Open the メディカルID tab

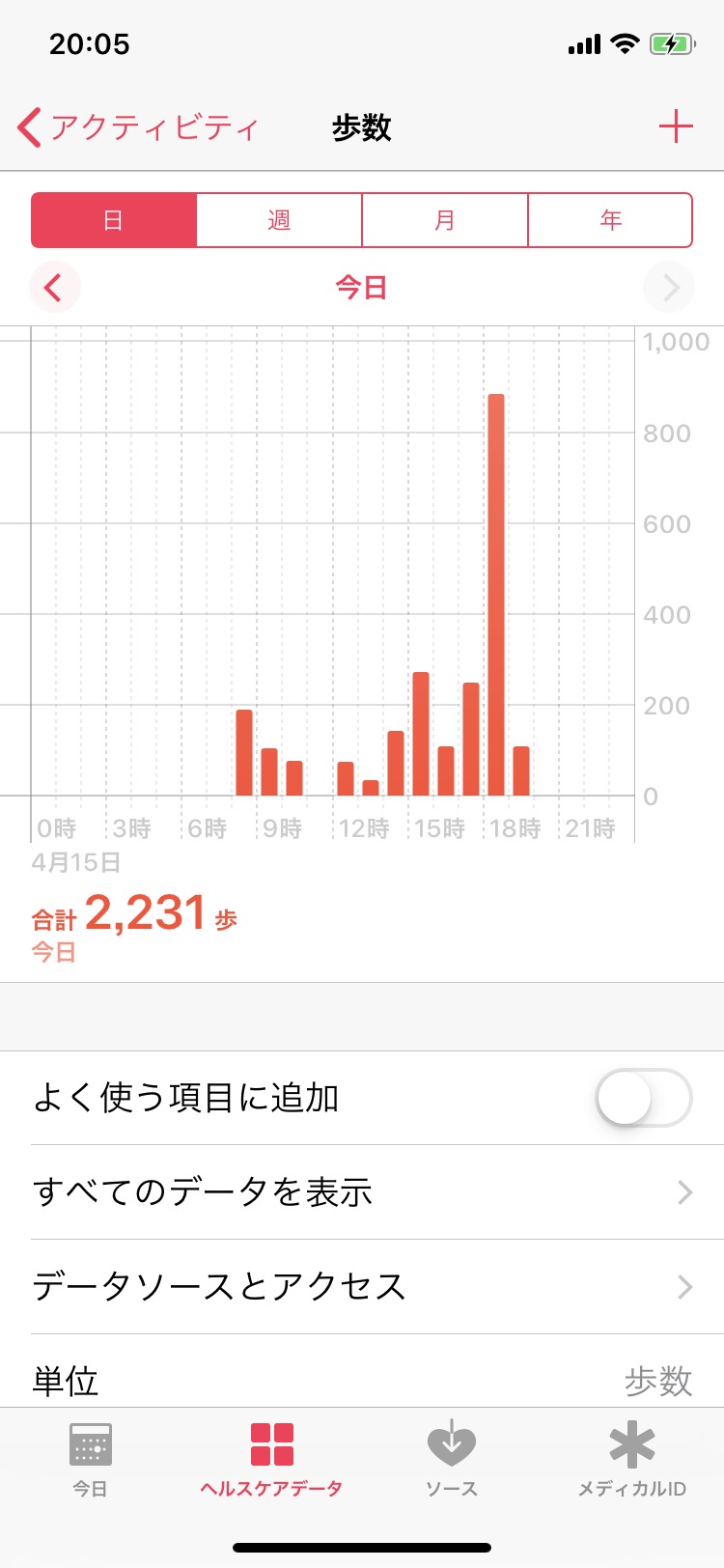pos(632,1459)
